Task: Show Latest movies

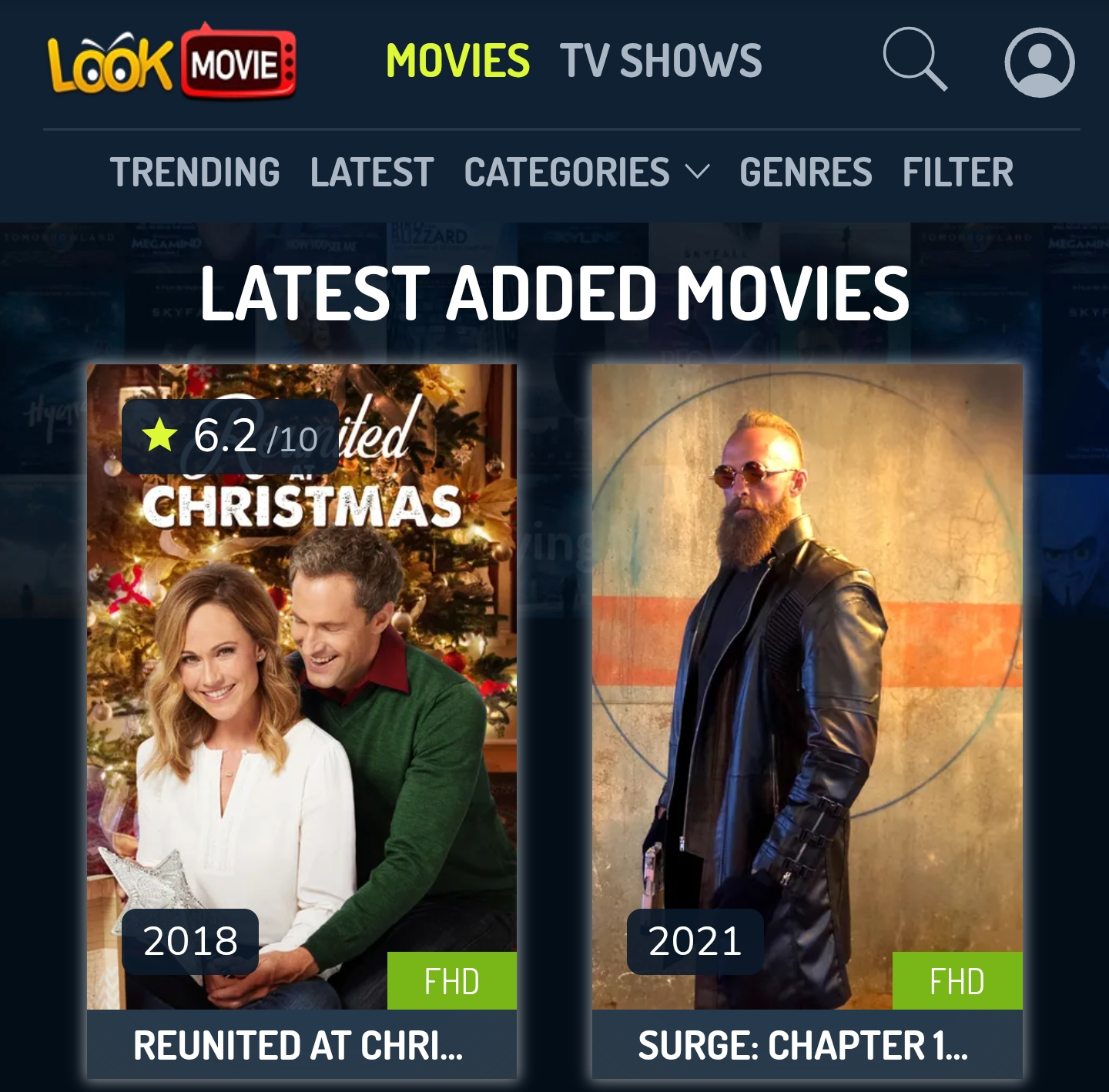Action: pyautogui.click(x=372, y=172)
